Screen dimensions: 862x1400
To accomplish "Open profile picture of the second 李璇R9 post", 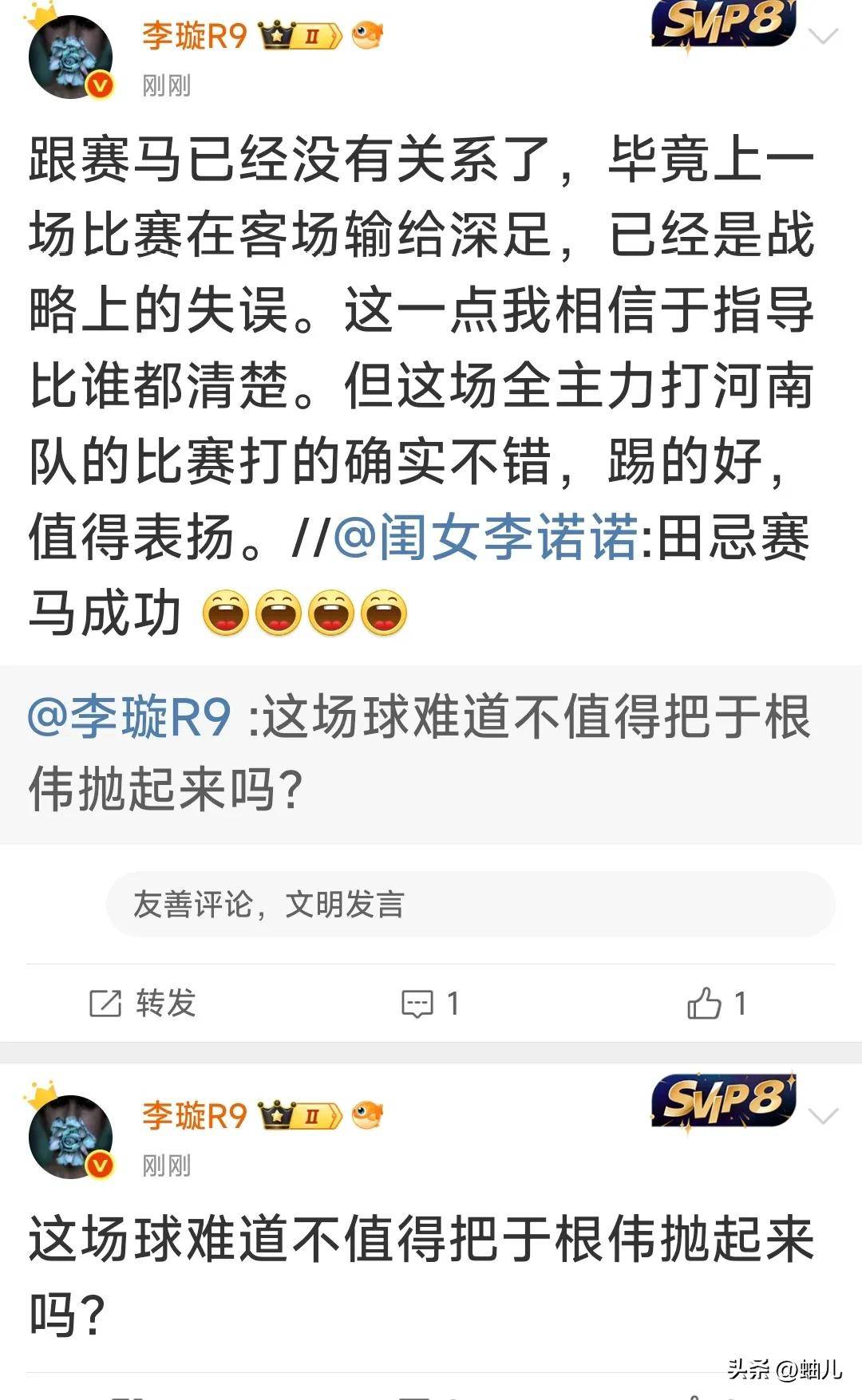I will coord(70,1137).
